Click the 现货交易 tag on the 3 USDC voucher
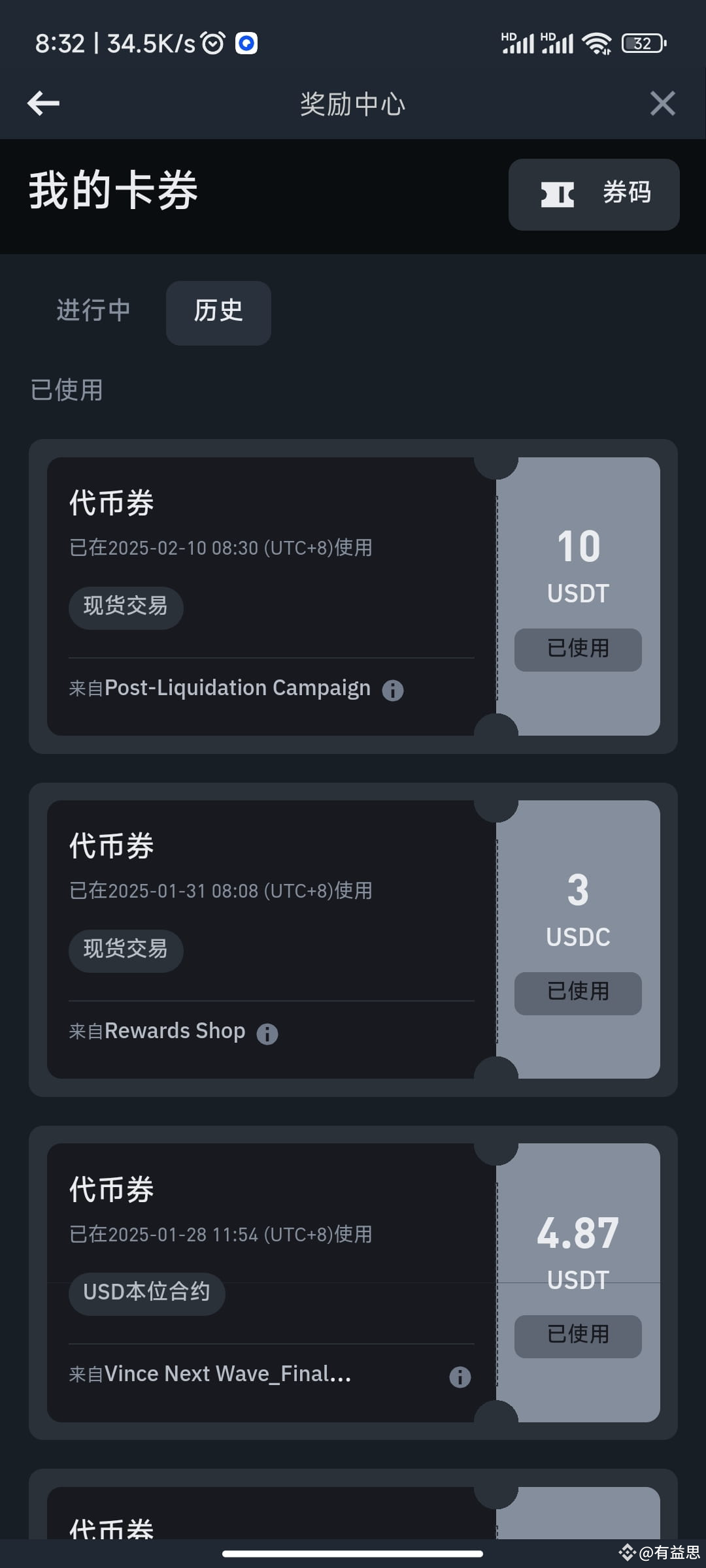The height and width of the screenshot is (1568, 706). 126,951
